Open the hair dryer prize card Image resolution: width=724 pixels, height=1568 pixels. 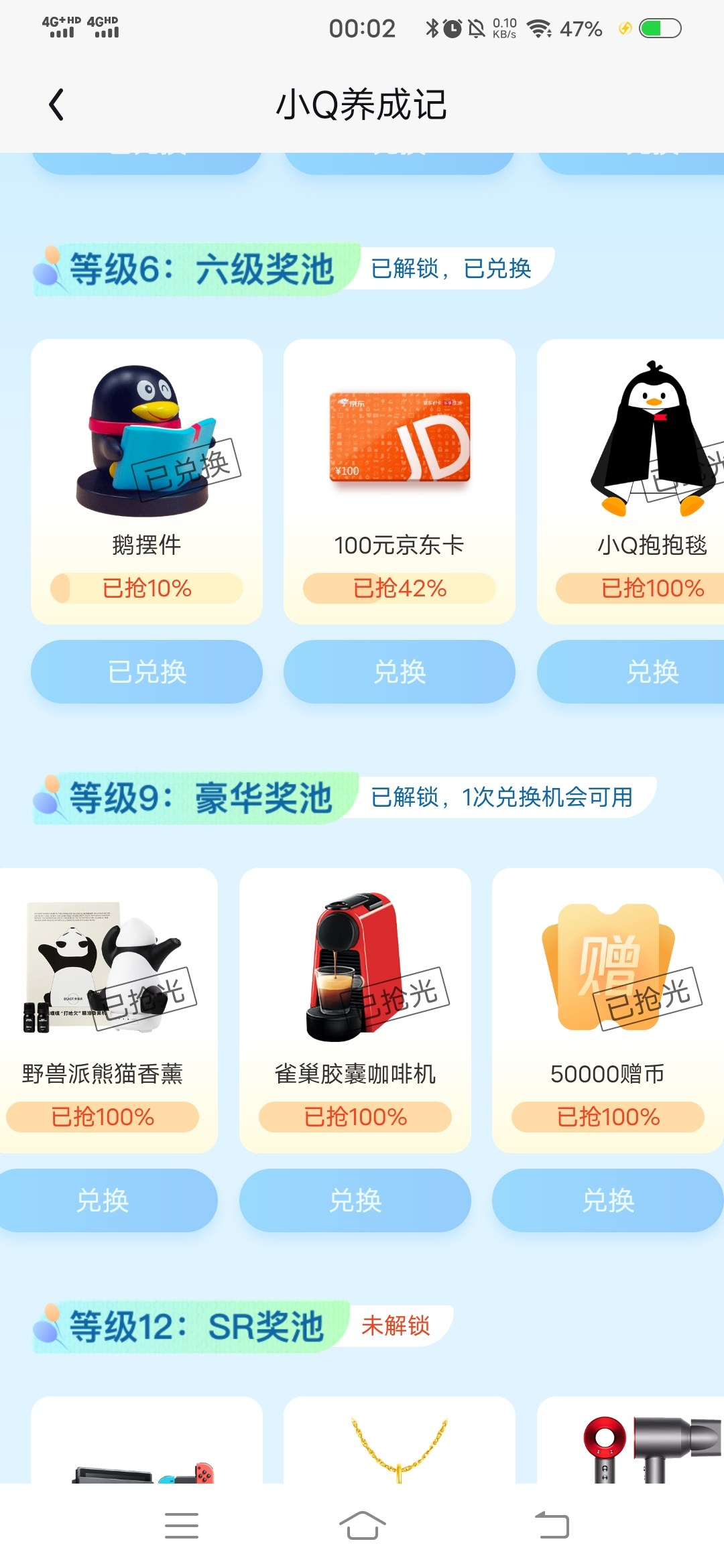pyautogui.click(x=631, y=1439)
